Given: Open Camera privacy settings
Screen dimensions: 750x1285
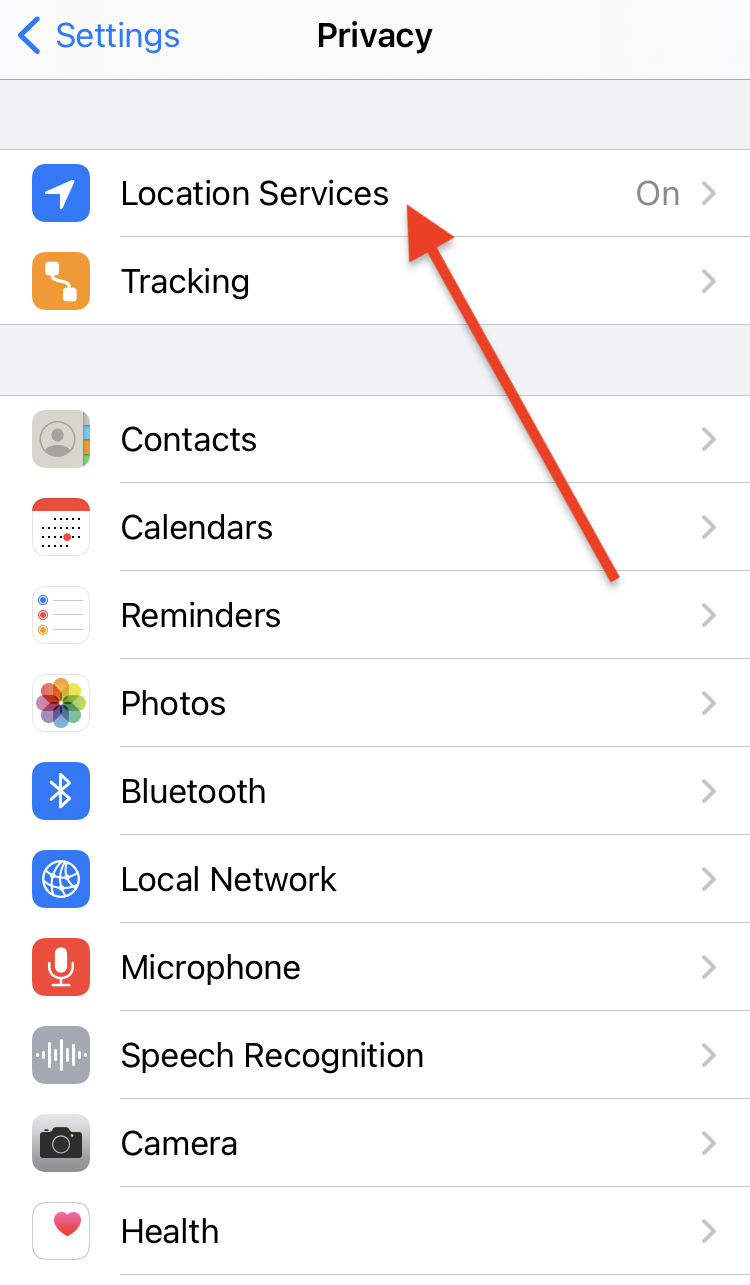Looking at the screenshot, I should pyautogui.click(x=179, y=1143).
